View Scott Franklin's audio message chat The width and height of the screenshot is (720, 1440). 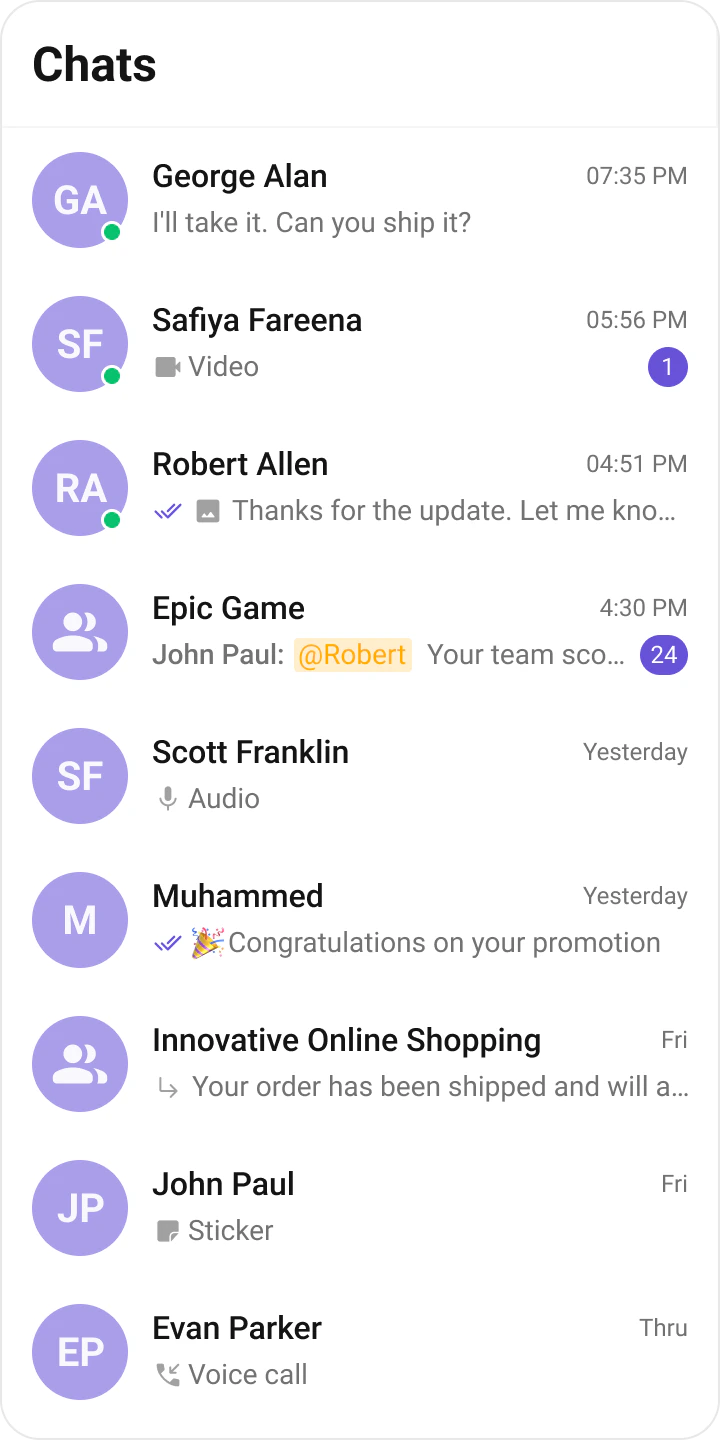click(360, 775)
